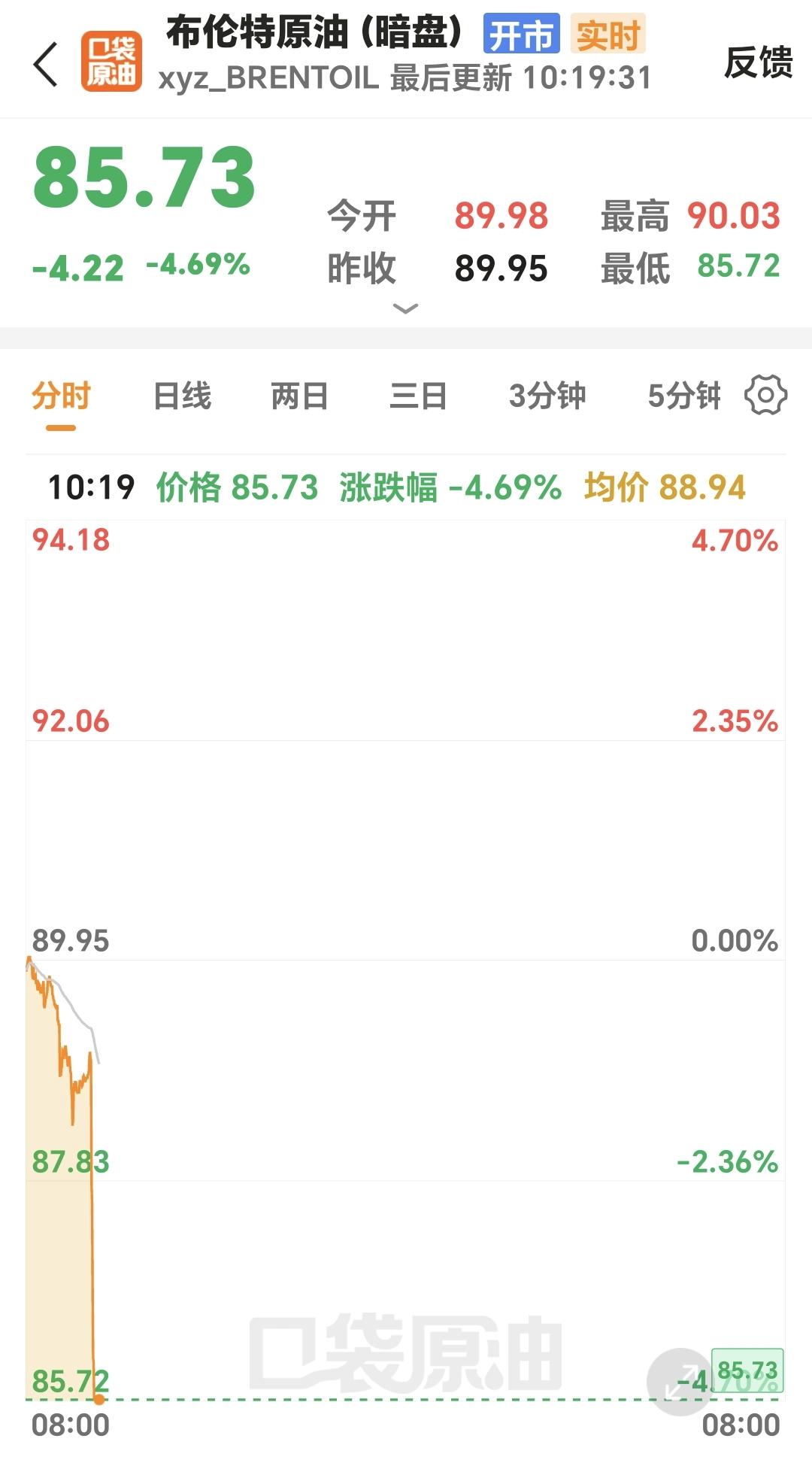The width and height of the screenshot is (812, 1469).
Task: Switch to the 两日 chart view
Action: 300,396
